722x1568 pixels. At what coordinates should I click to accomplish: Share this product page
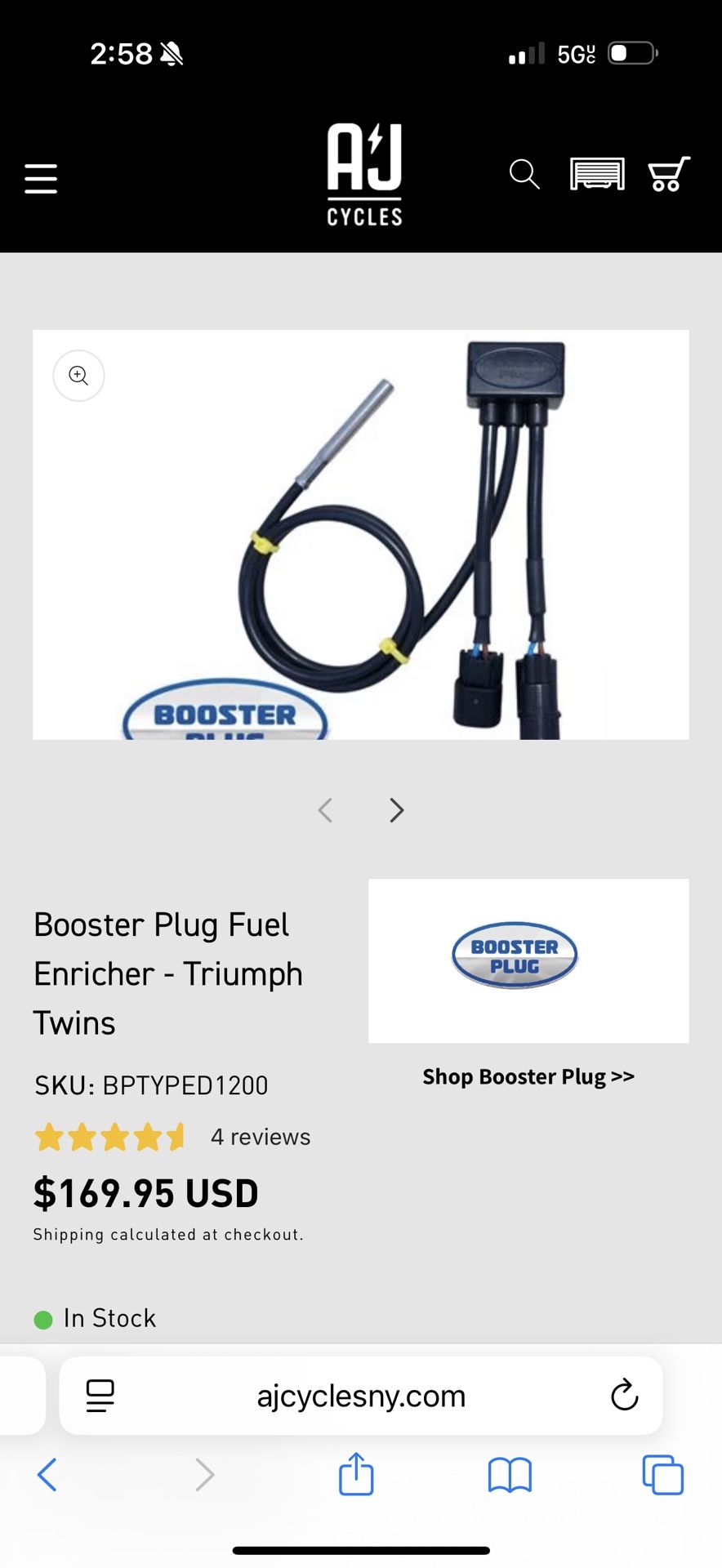[356, 1474]
